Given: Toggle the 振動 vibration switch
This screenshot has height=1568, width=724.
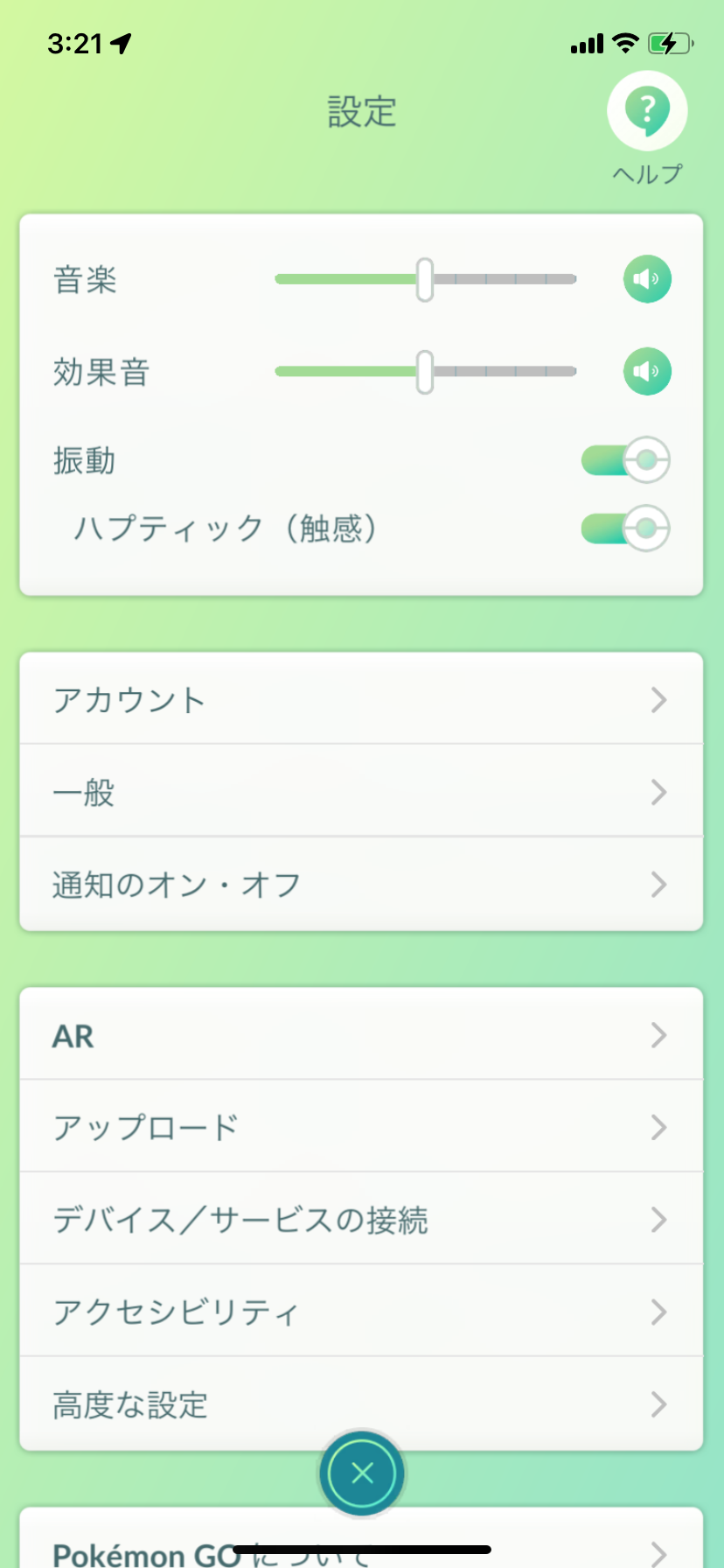Looking at the screenshot, I should coord(626,459).
